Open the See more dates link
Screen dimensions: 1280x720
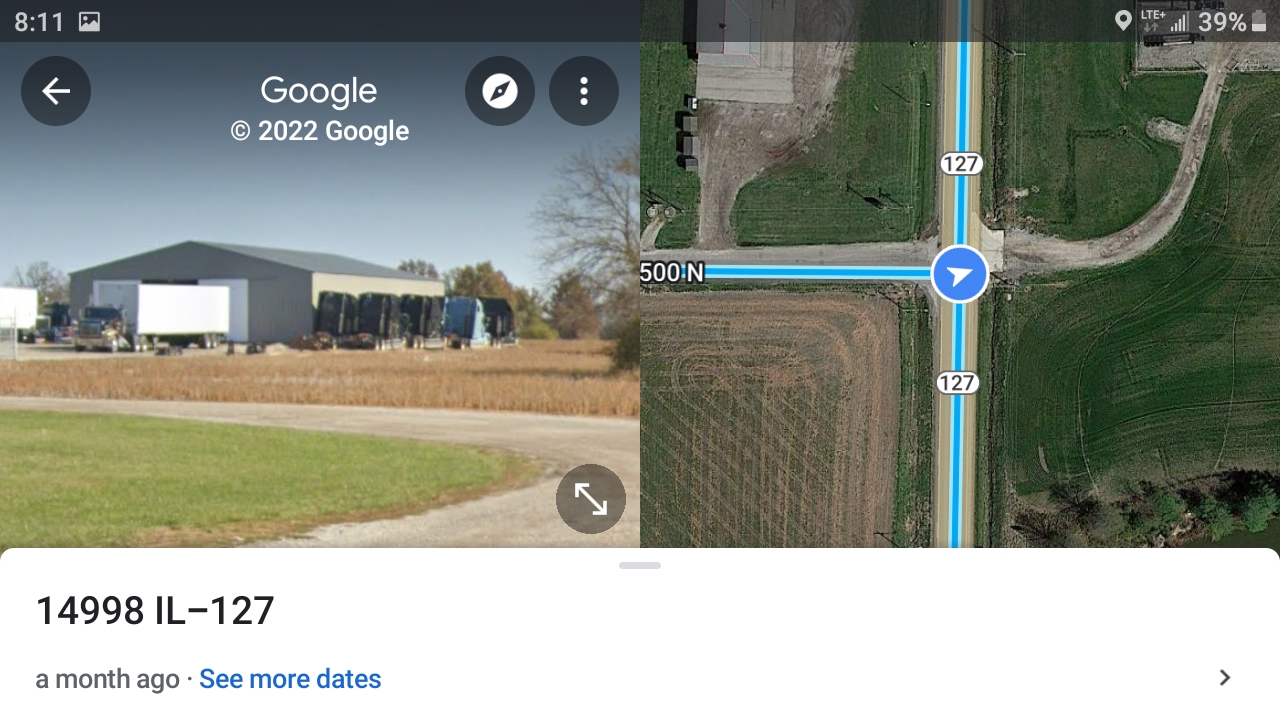(290, 679)
